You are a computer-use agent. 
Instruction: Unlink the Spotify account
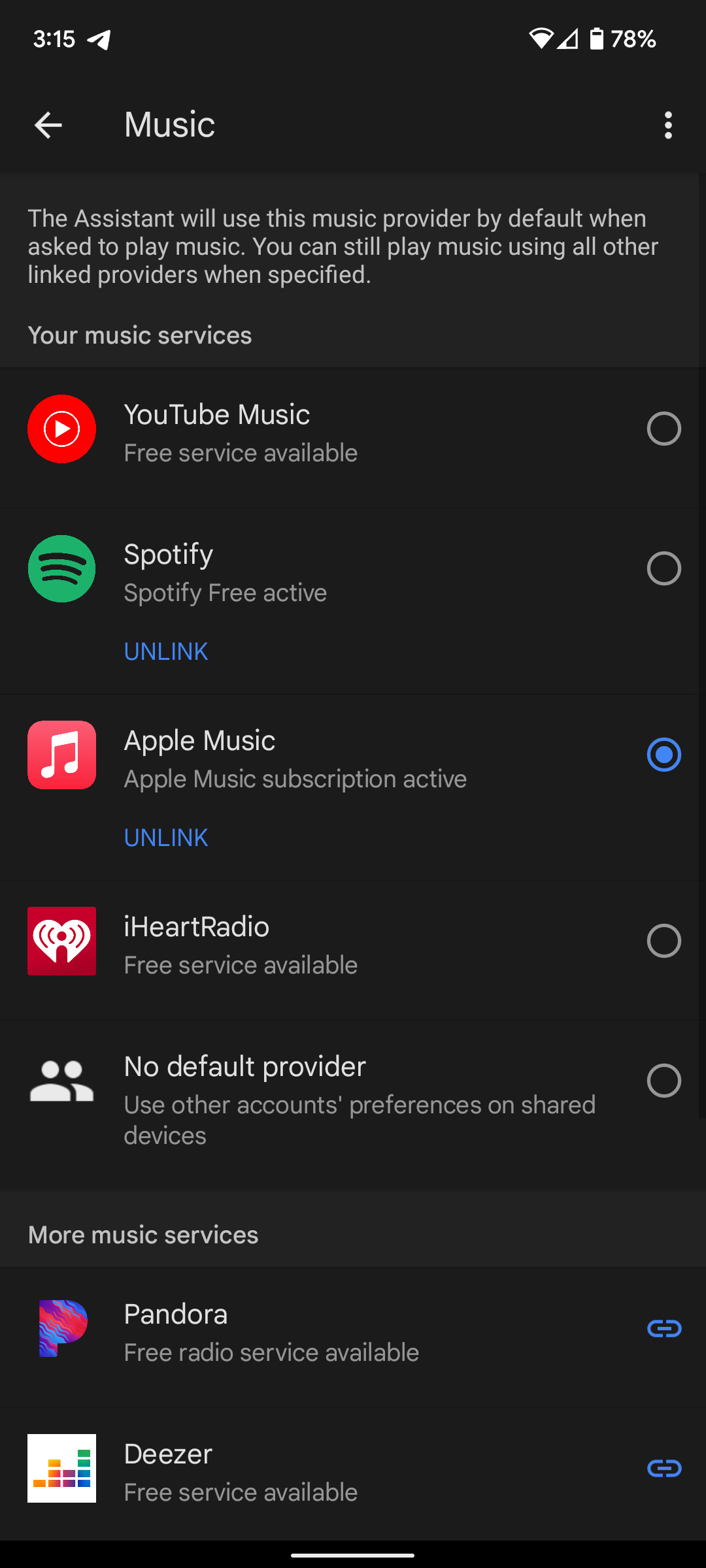166,651
